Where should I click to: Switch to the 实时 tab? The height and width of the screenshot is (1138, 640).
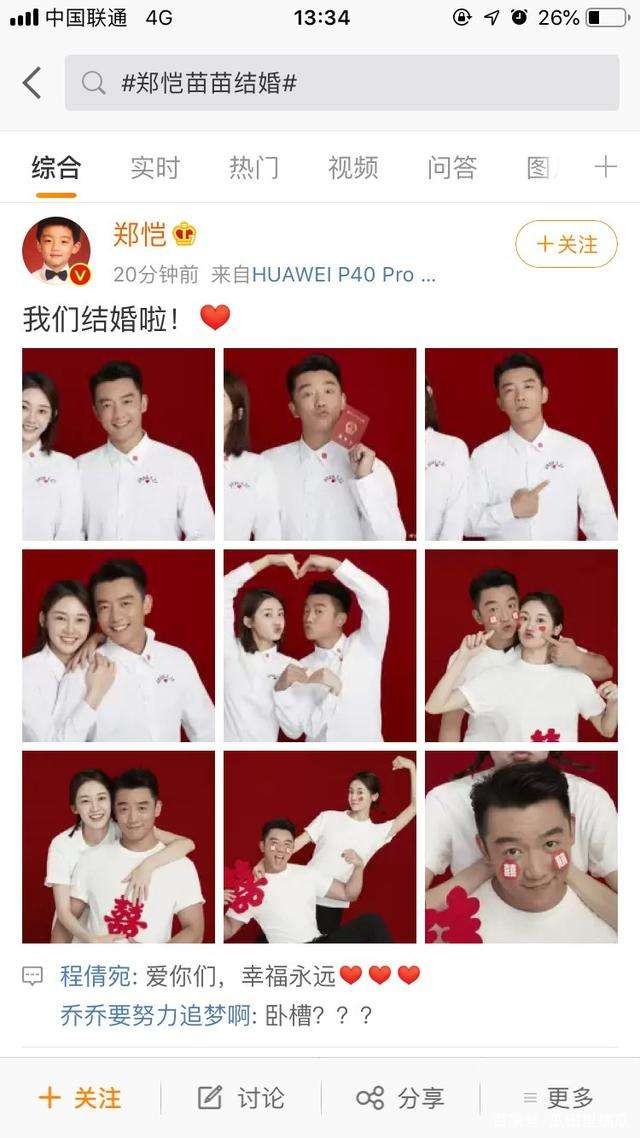(154, 167)
